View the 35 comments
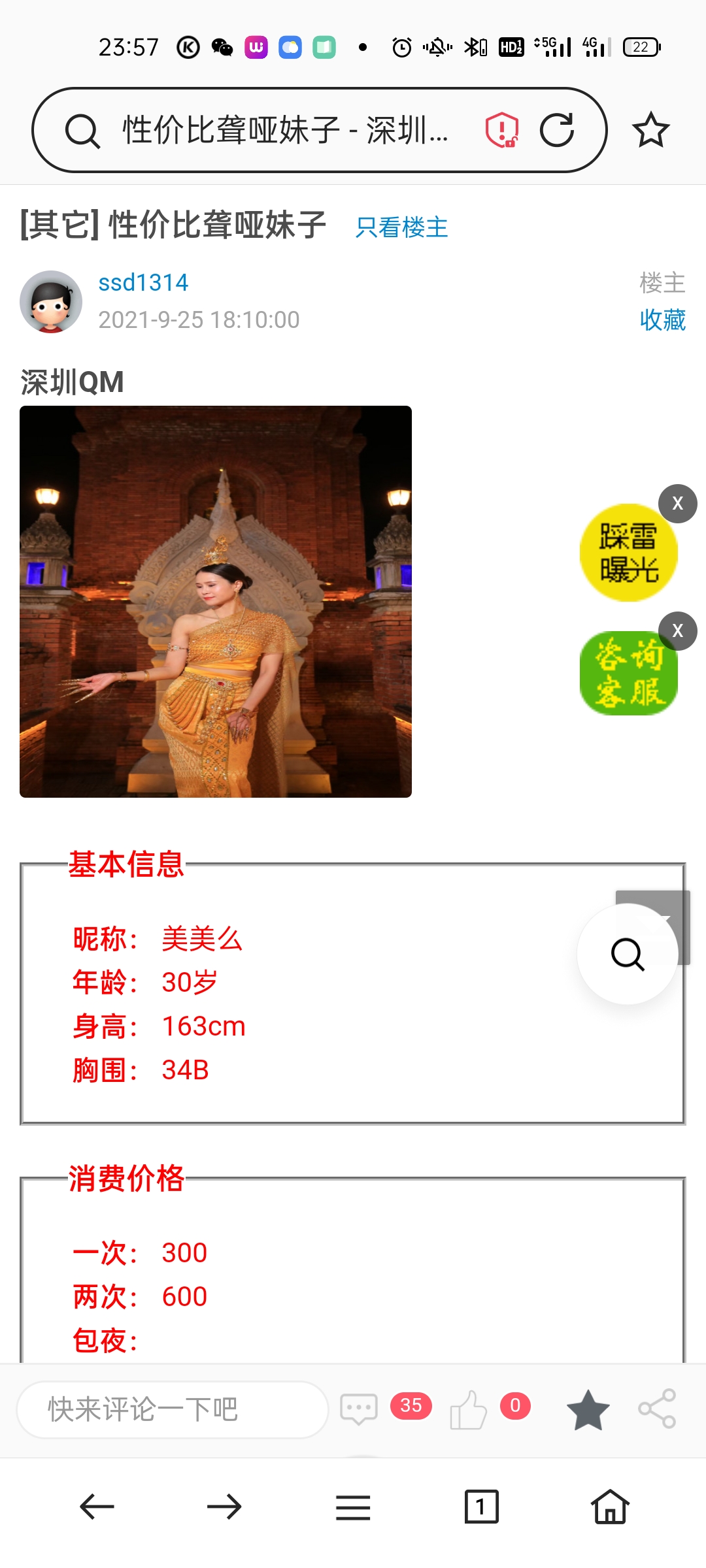 pyautogui.click(x=360, y=1409)
